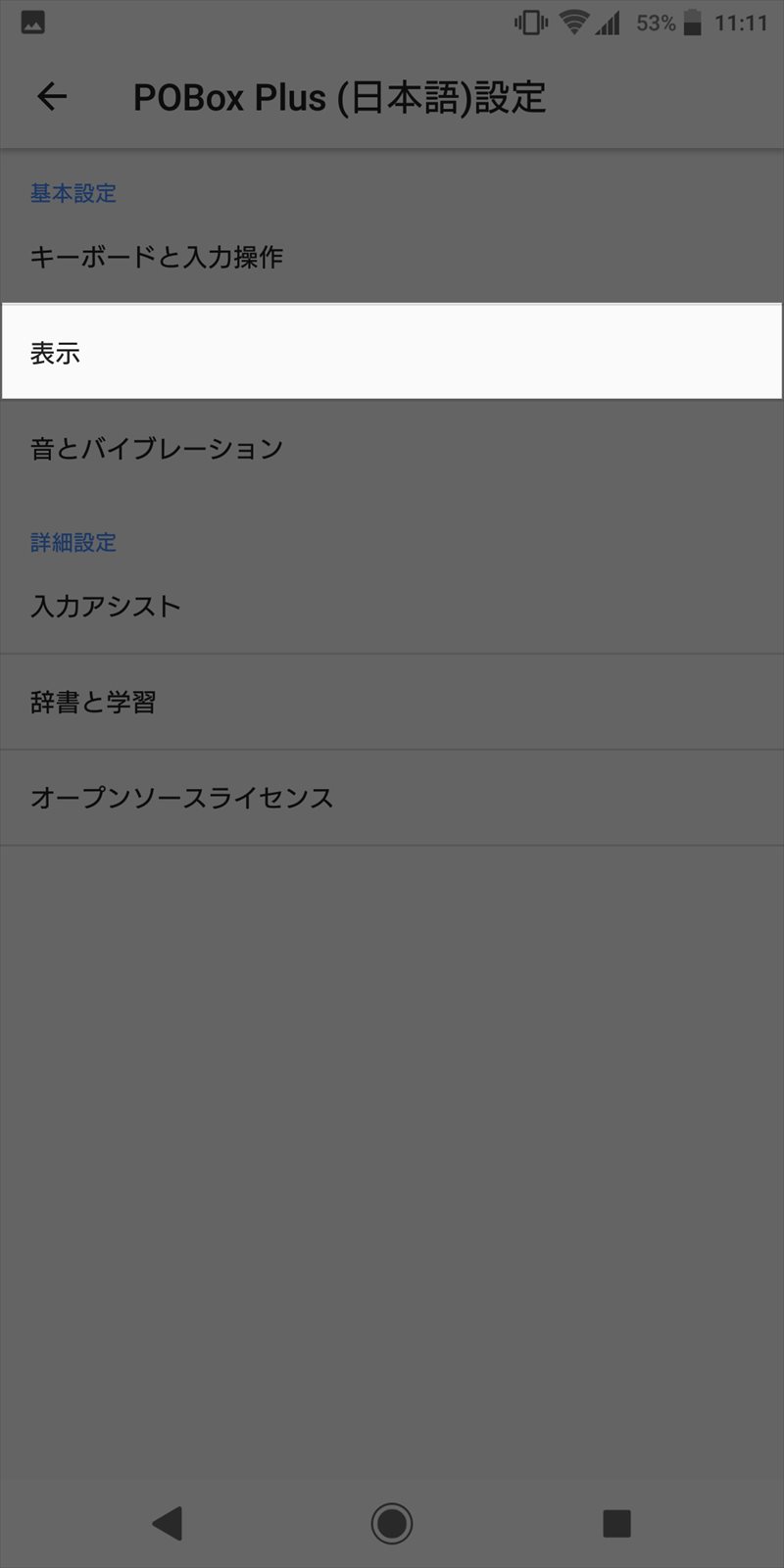This screenshot has height=1568, width=784.
Task: Open 辞書と学習 settings
Action: pos(392,702)
